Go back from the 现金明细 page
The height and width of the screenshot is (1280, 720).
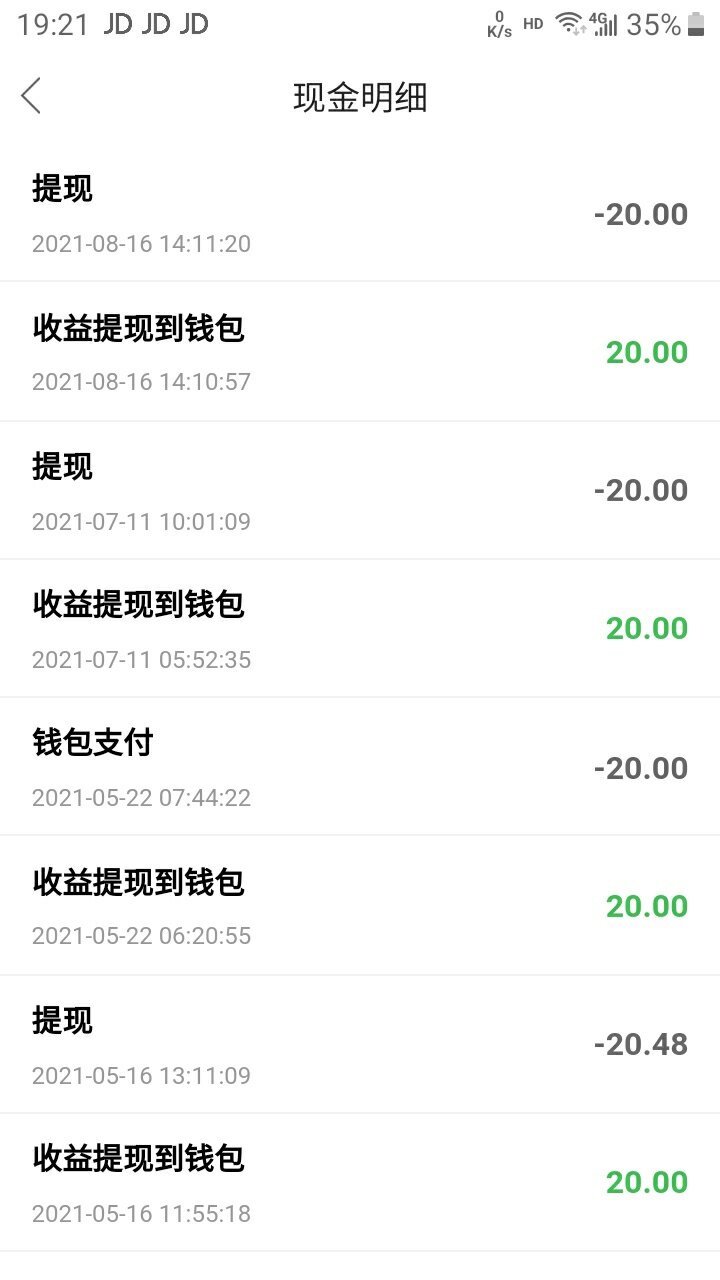32,97
